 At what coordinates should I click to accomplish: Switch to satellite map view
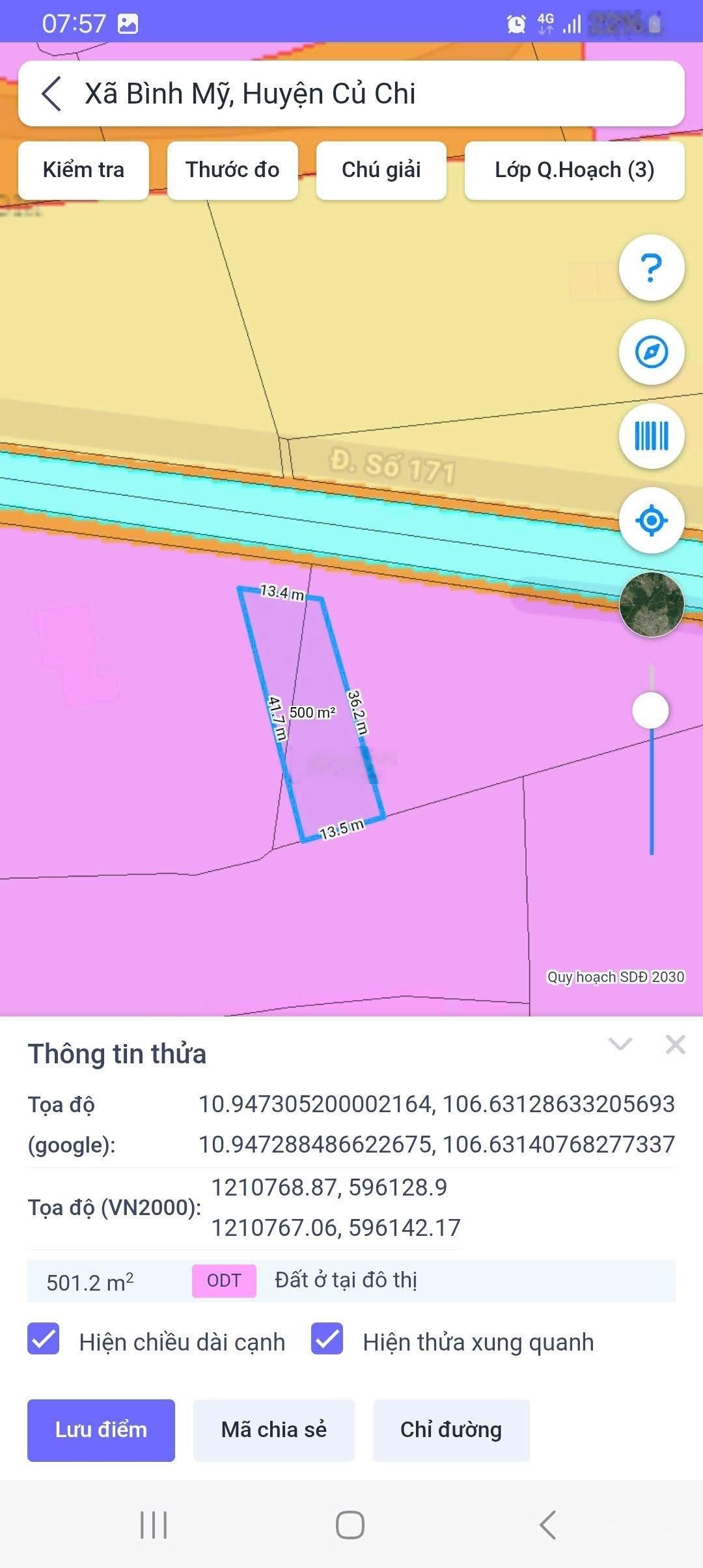tap(651, 604)
